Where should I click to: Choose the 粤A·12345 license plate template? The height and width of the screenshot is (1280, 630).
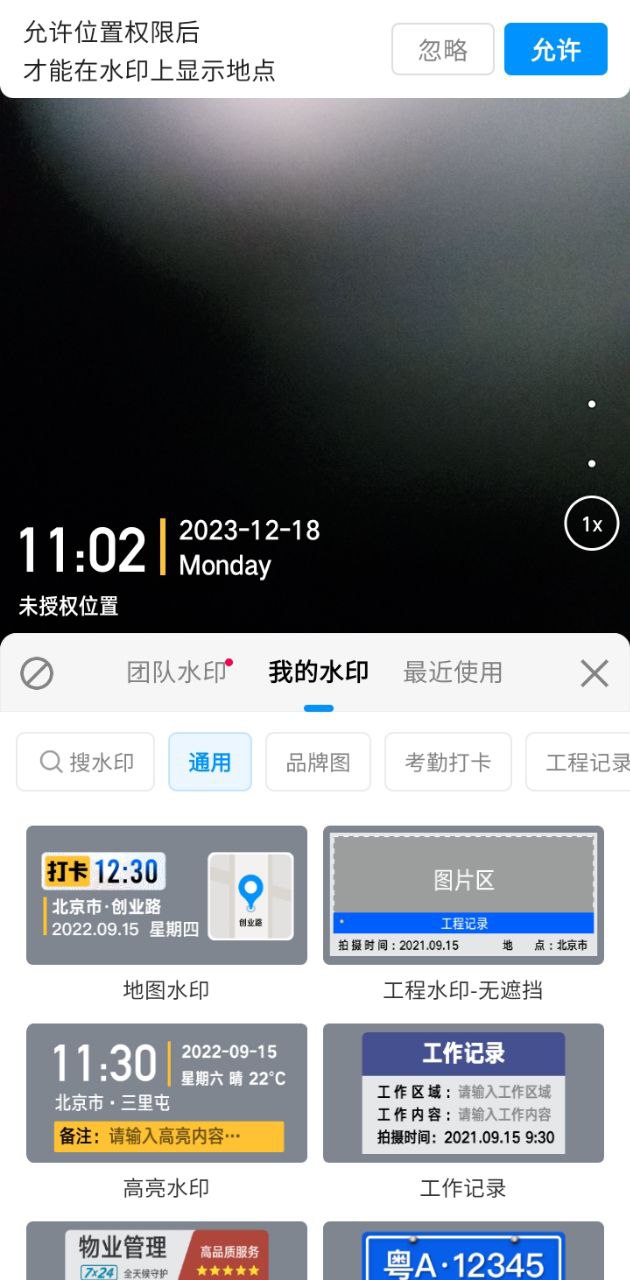tap(463, 1252)
